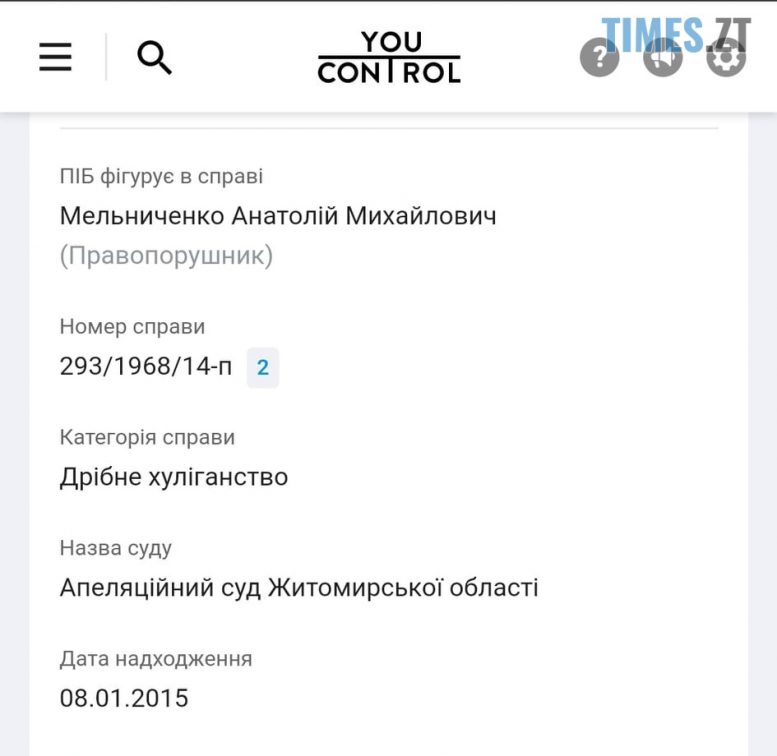
Task: Go to home via YouControl logo
Action: click(x=389, y=57)
